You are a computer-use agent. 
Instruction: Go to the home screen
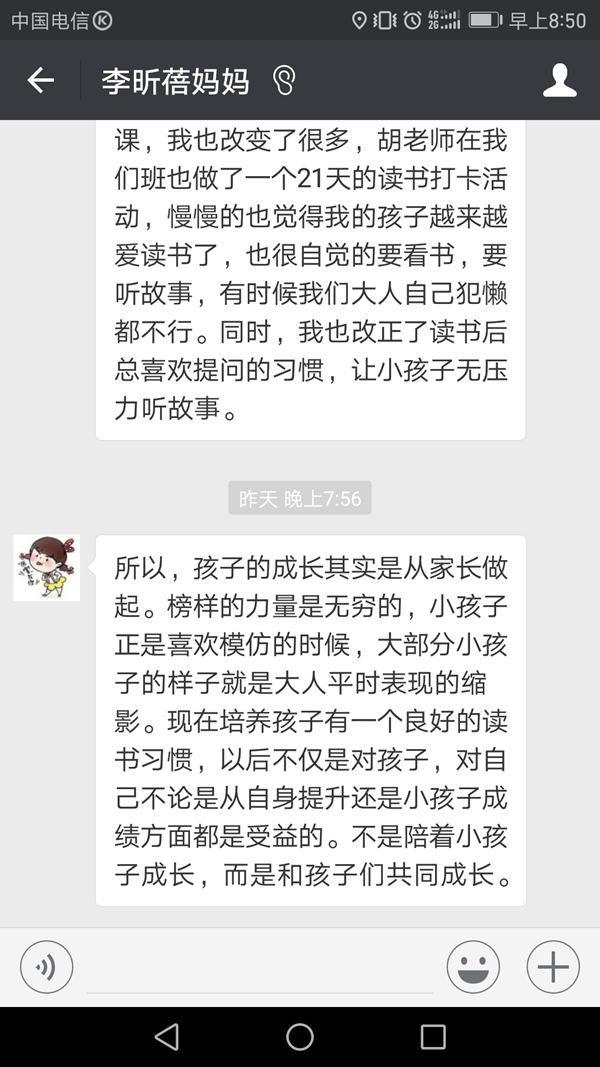(x=300, y=1037)
